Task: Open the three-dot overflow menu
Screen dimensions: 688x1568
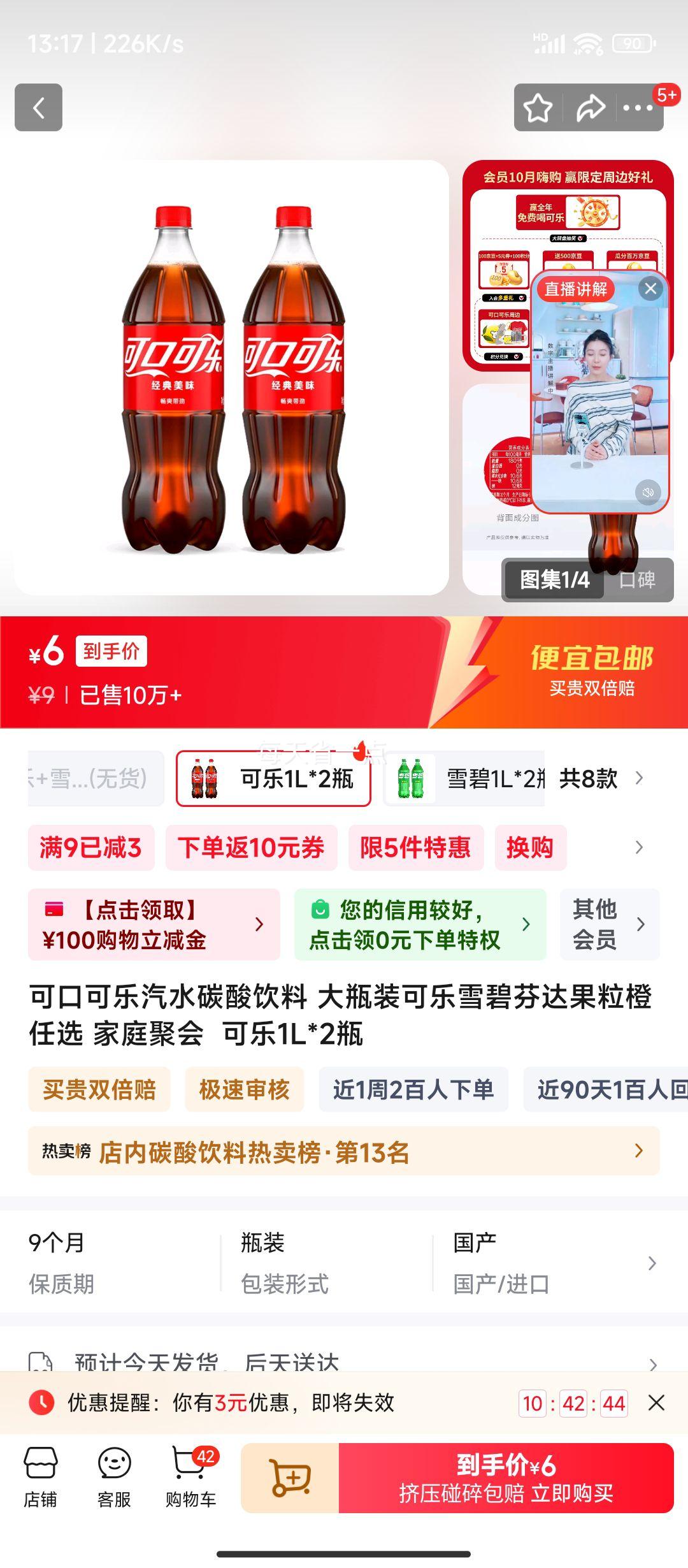Action: (638, 108)
